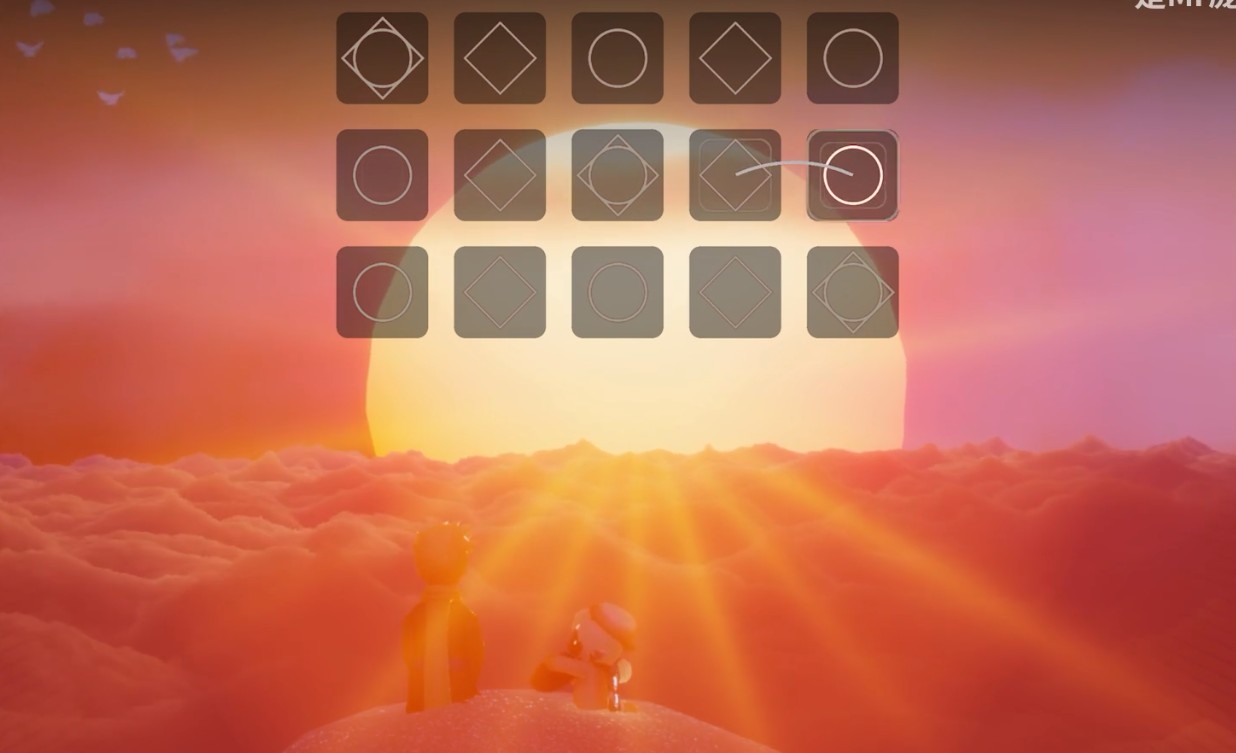
Task: Play the circle key starting the middle row
Action: 382,175
